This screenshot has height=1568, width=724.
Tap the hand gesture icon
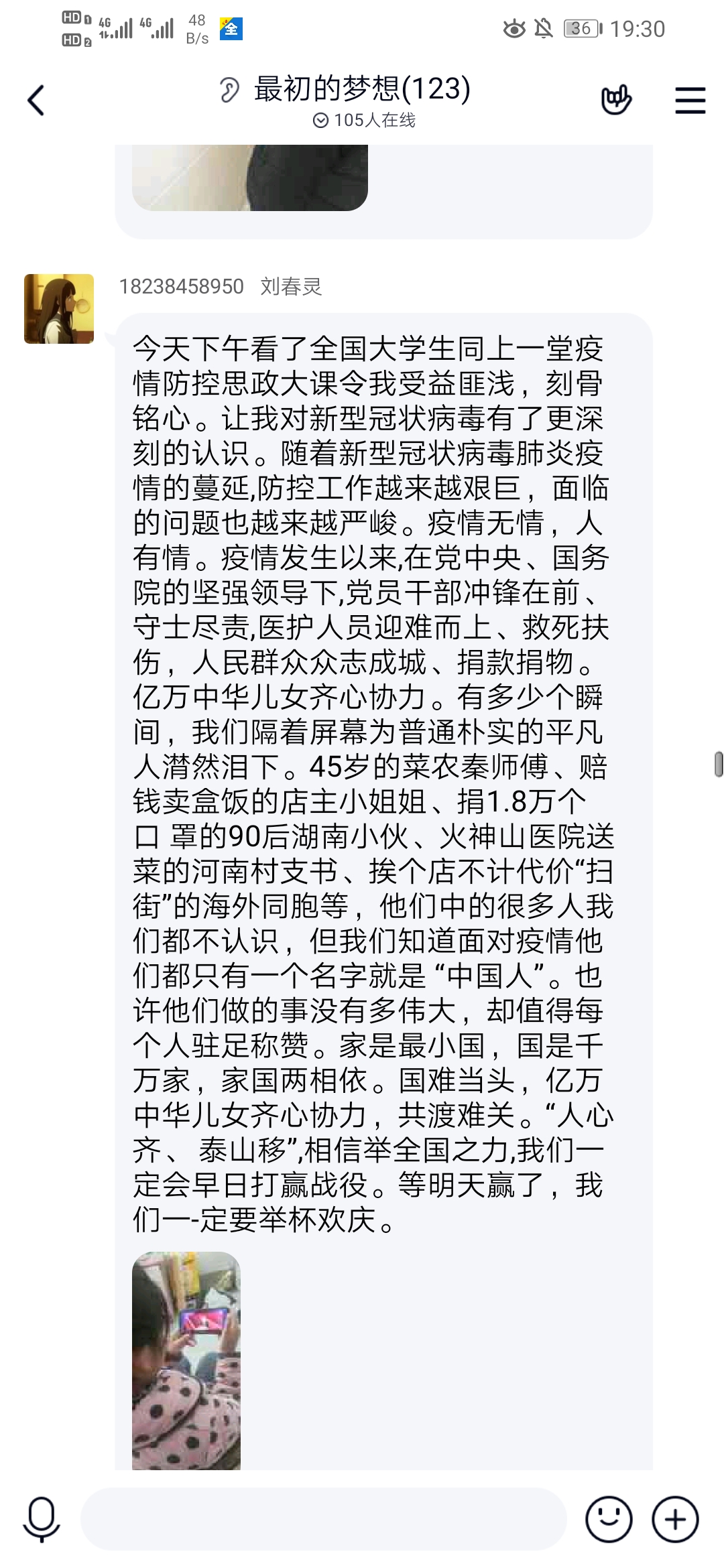pos(616,101)
